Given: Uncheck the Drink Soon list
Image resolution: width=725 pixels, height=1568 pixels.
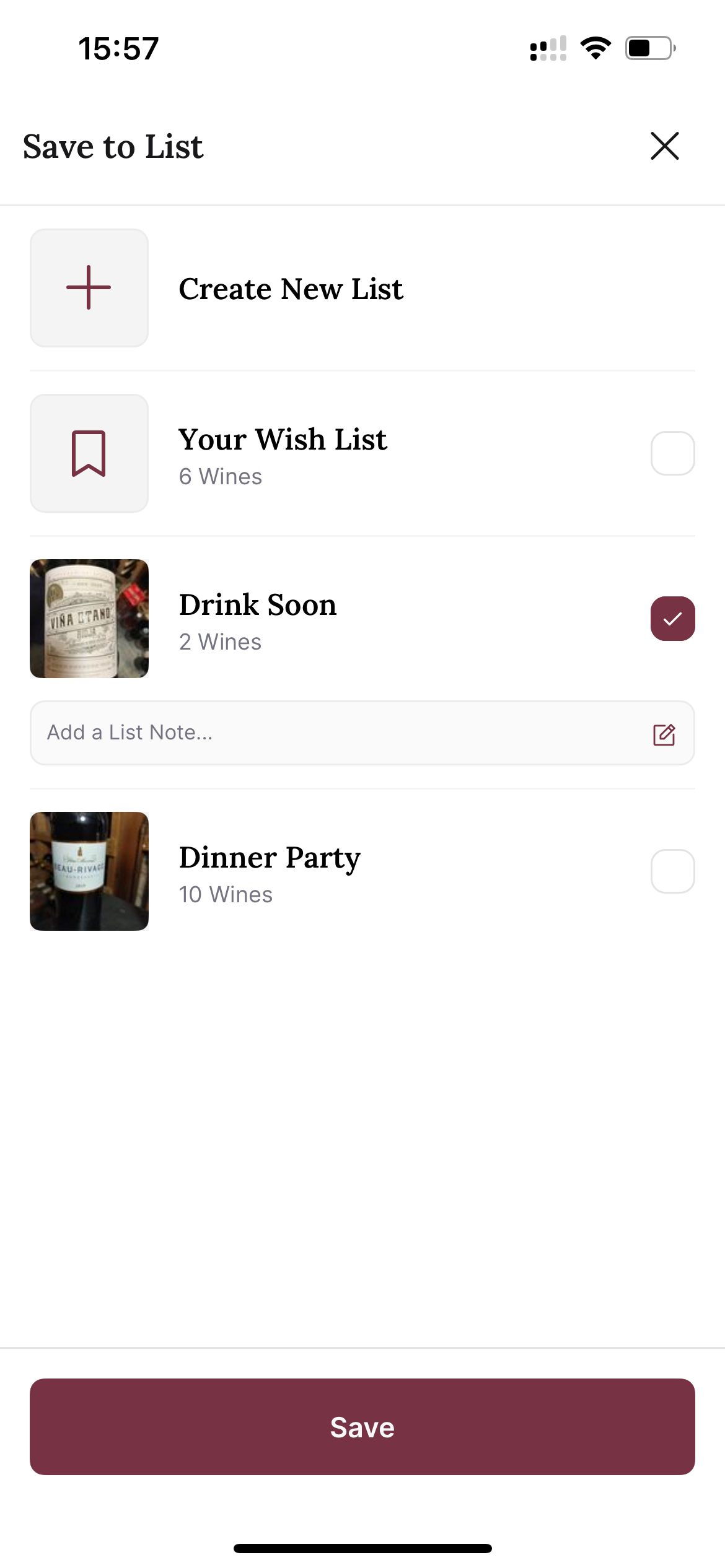Looking at the screenshot, I should click(x=672, y=619).
